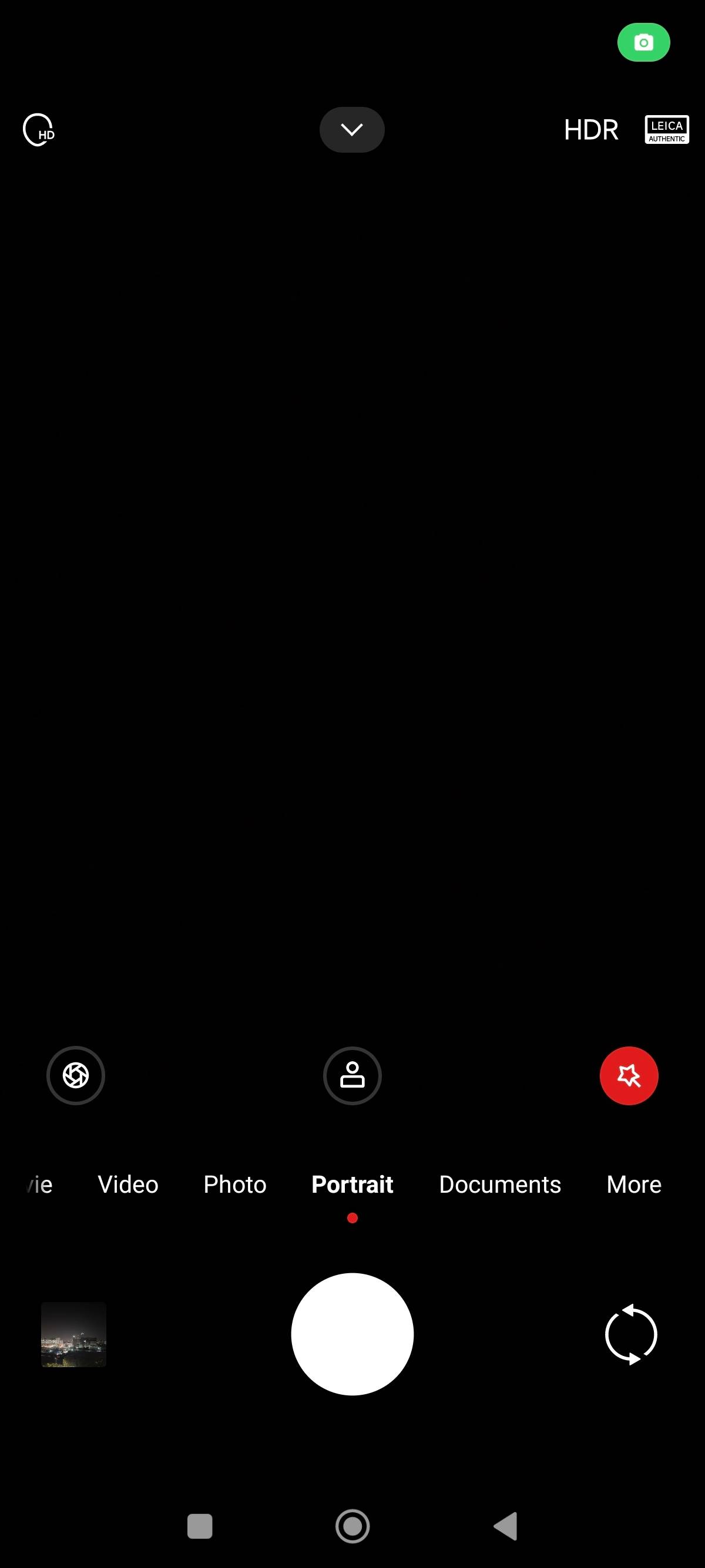Open the last photo thumbnail
The height and width of the screenshot is (1568, 705).
[x=73, y=1334]
